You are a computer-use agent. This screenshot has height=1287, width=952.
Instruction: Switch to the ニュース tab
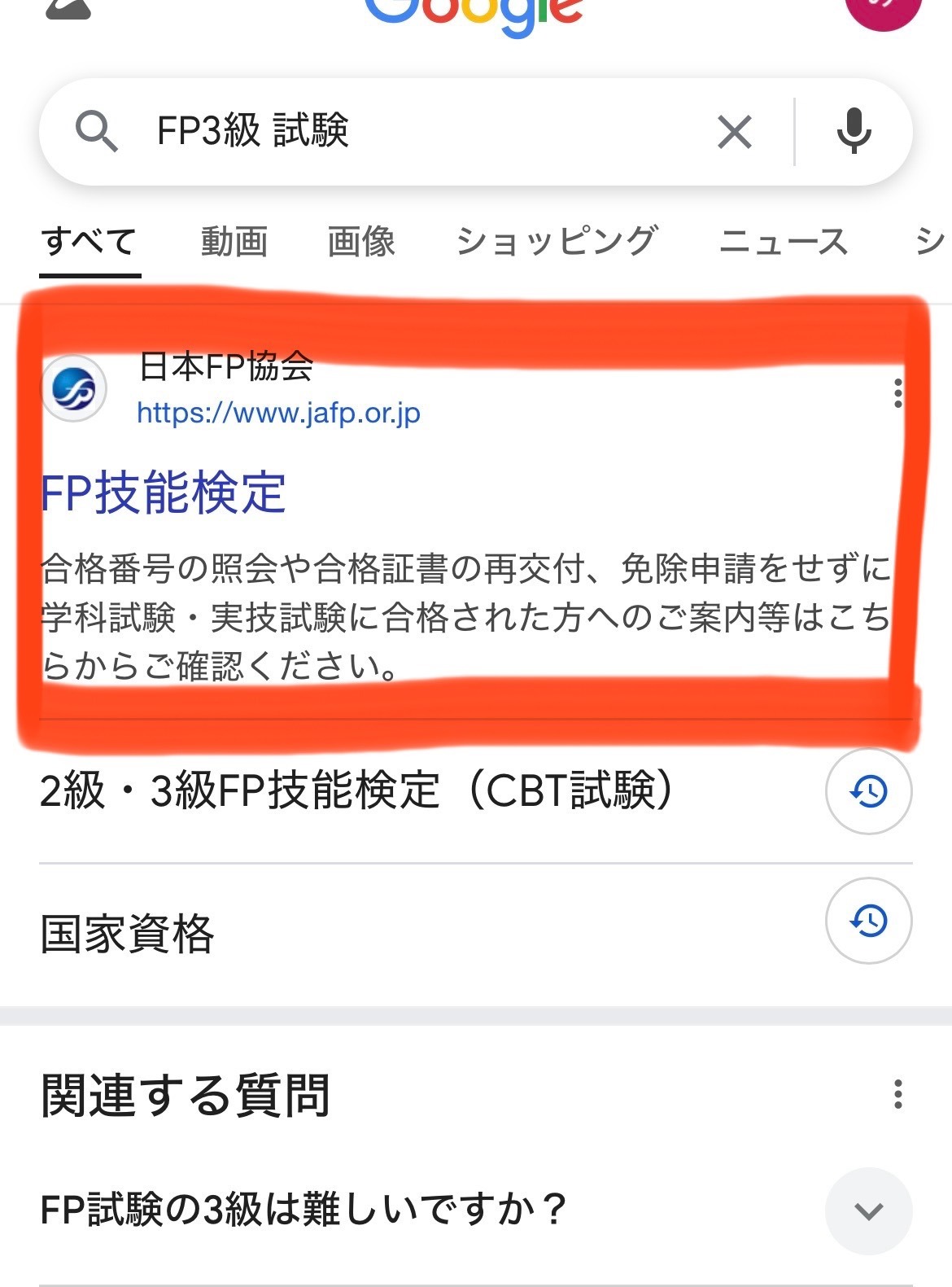(x=783, y=242)
